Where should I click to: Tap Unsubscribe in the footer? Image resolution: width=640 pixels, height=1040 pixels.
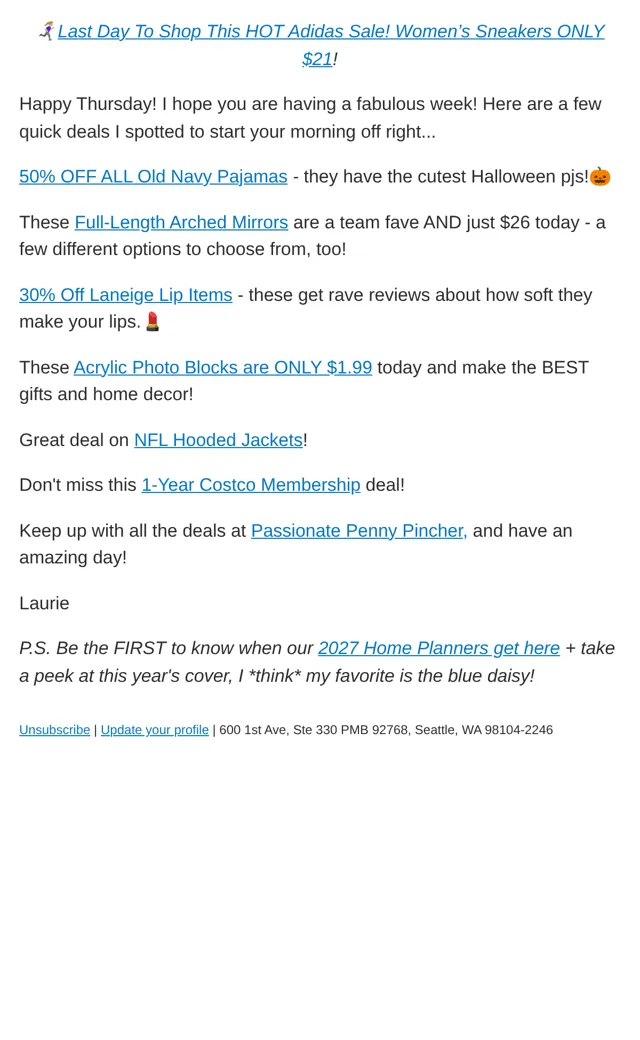point(54,730)
